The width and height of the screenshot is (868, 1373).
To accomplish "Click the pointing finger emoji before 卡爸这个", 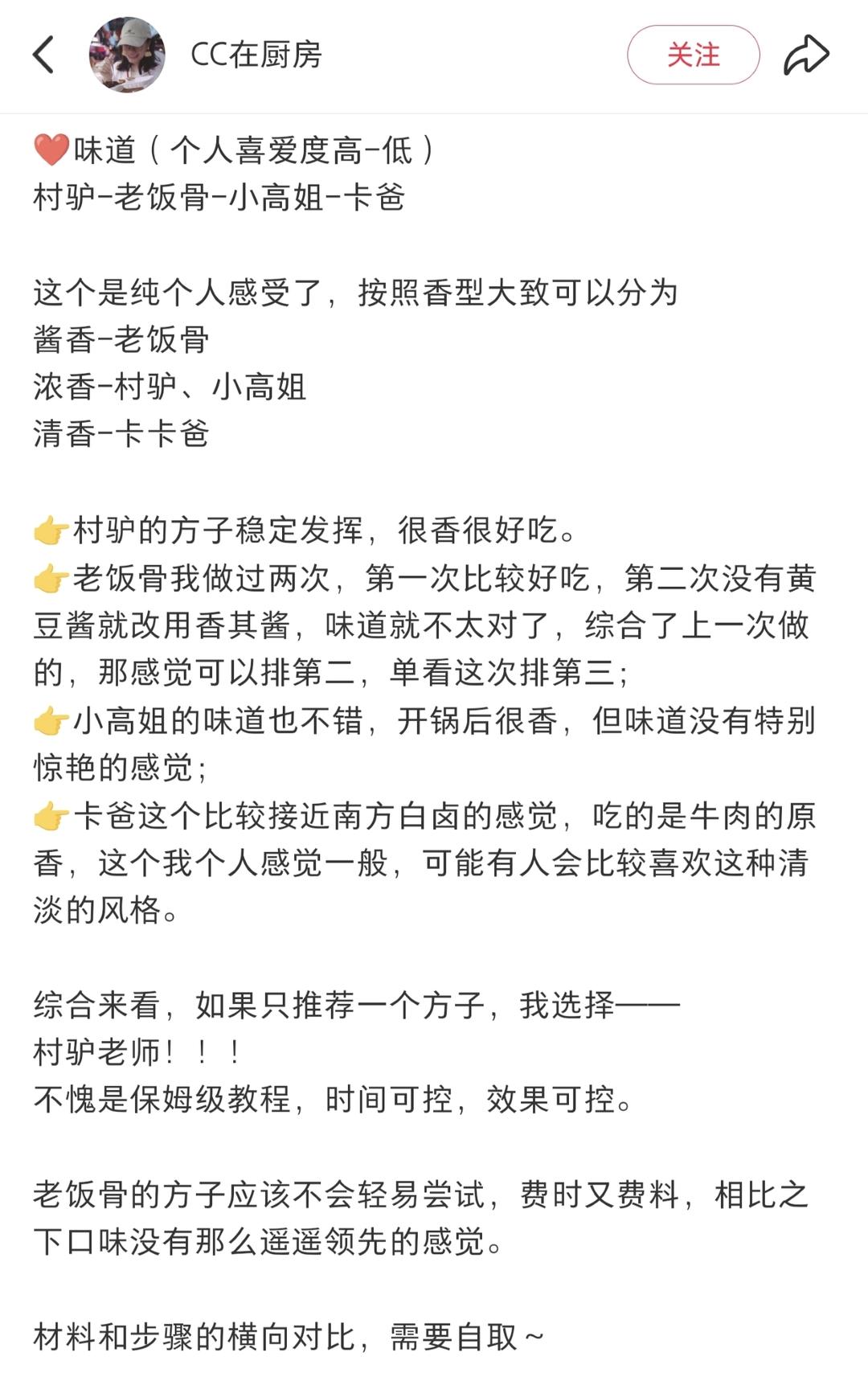I will click(x=50, y=816).
